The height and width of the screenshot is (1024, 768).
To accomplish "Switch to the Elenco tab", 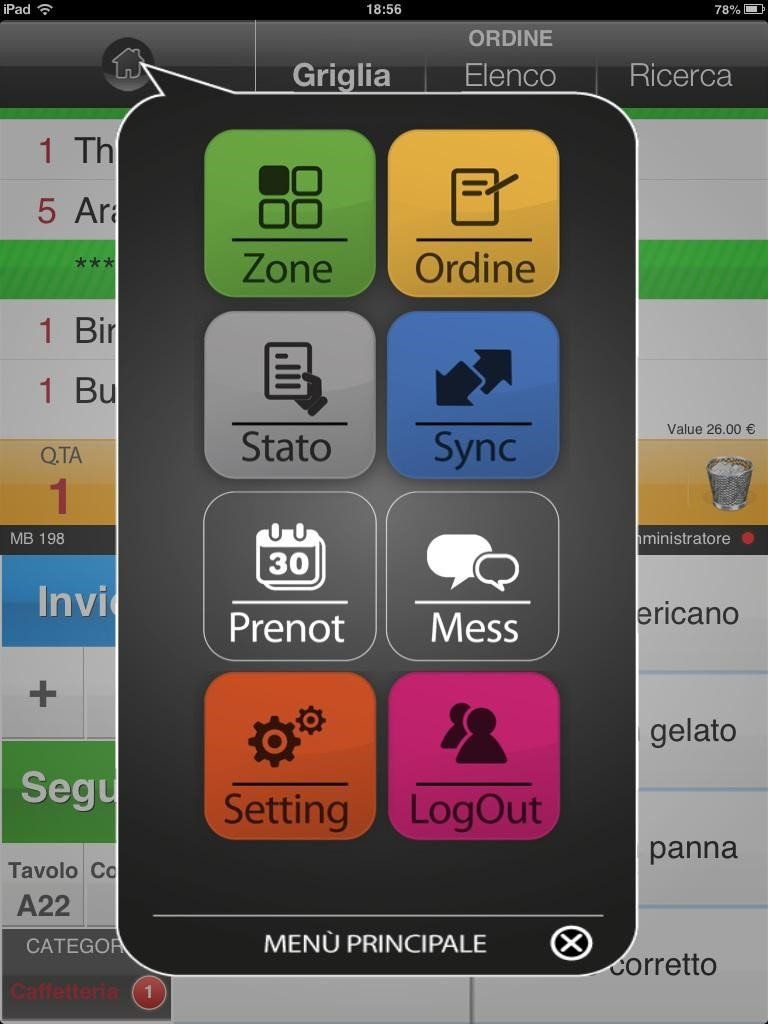I will coord(510,76).
